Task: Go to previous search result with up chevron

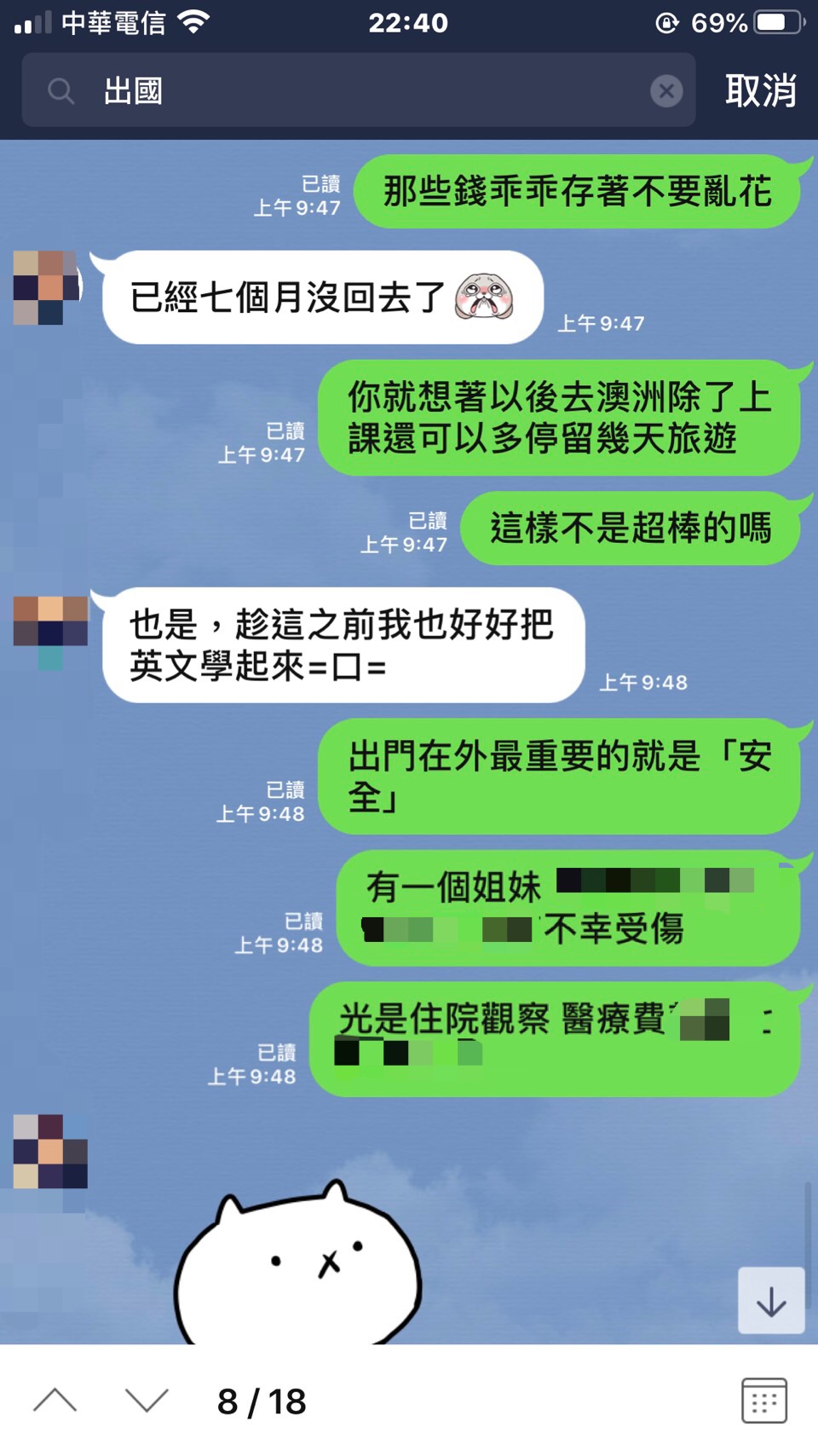Action: [55, 1401]
